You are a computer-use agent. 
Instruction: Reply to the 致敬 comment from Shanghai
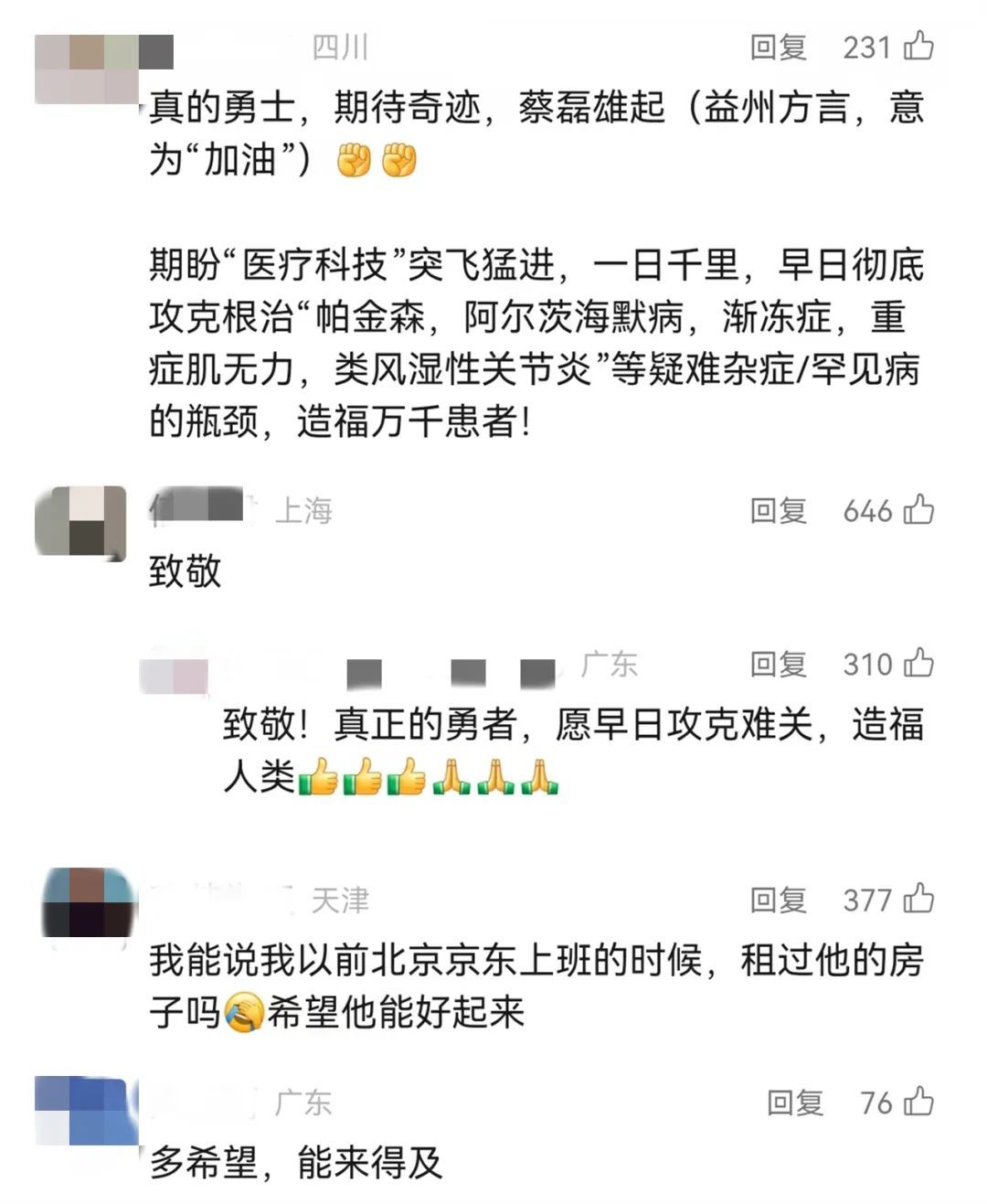pos(778,512)
